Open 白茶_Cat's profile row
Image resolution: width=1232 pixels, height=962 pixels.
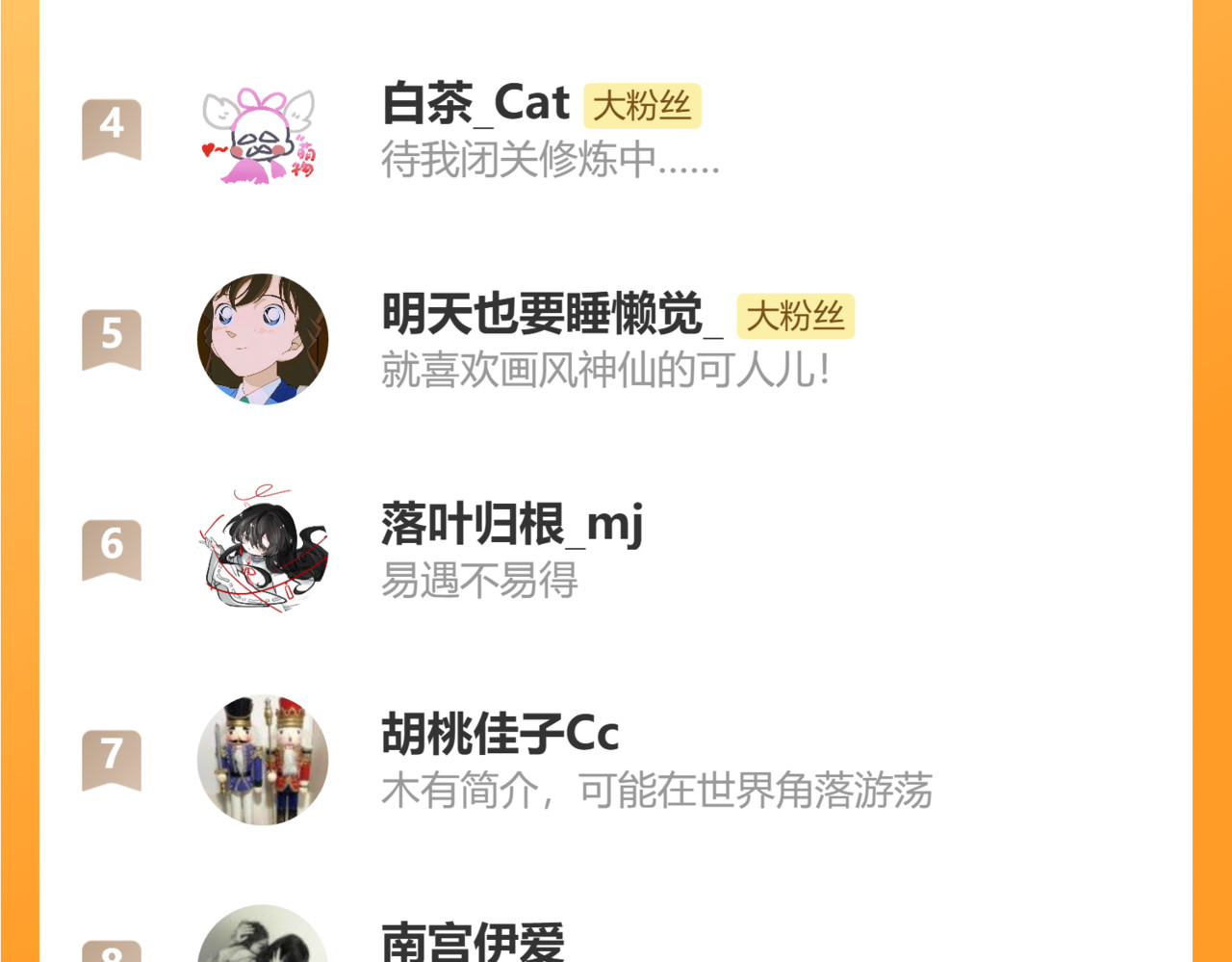point(476,104)
